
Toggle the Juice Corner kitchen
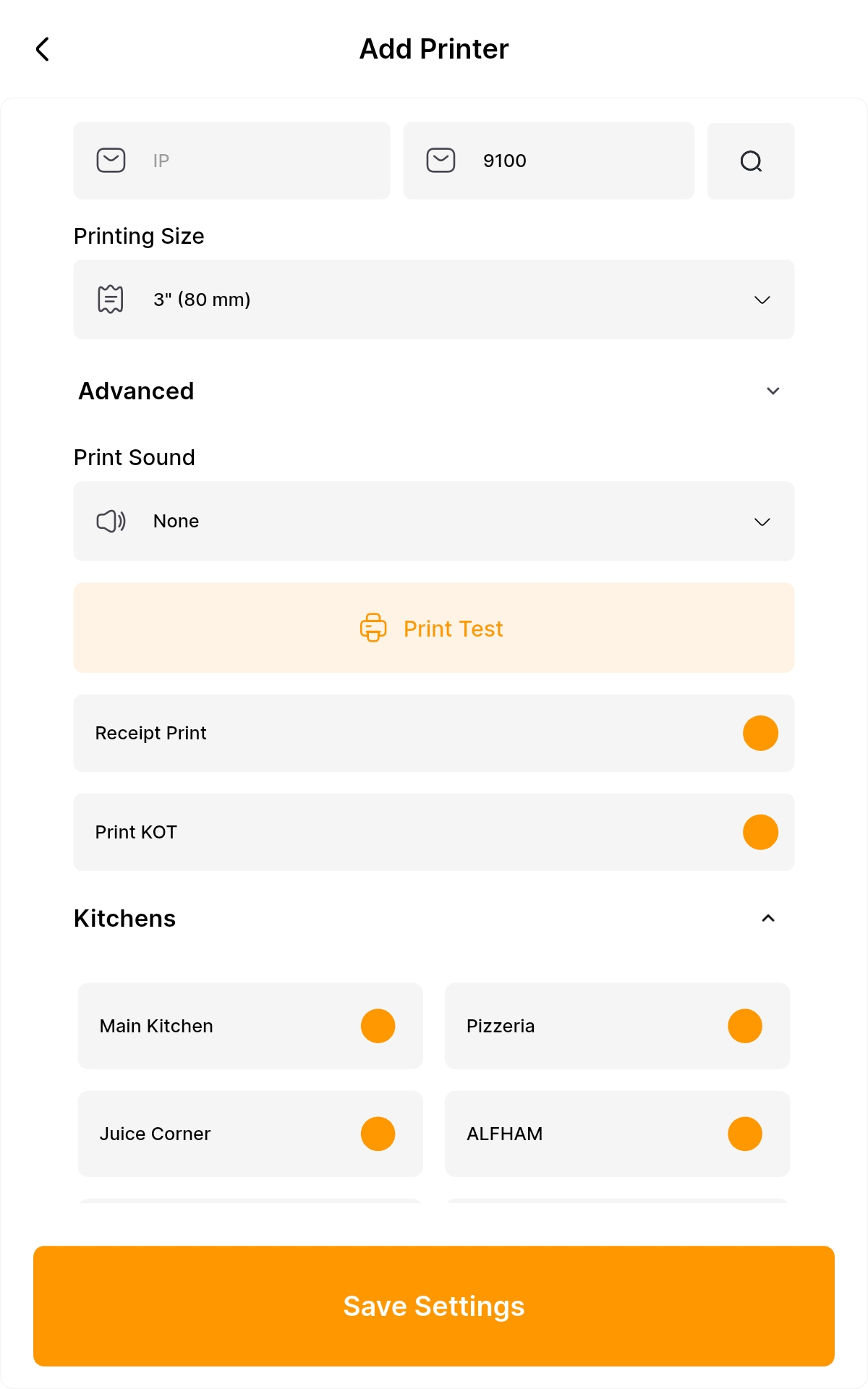(378, 1134)
